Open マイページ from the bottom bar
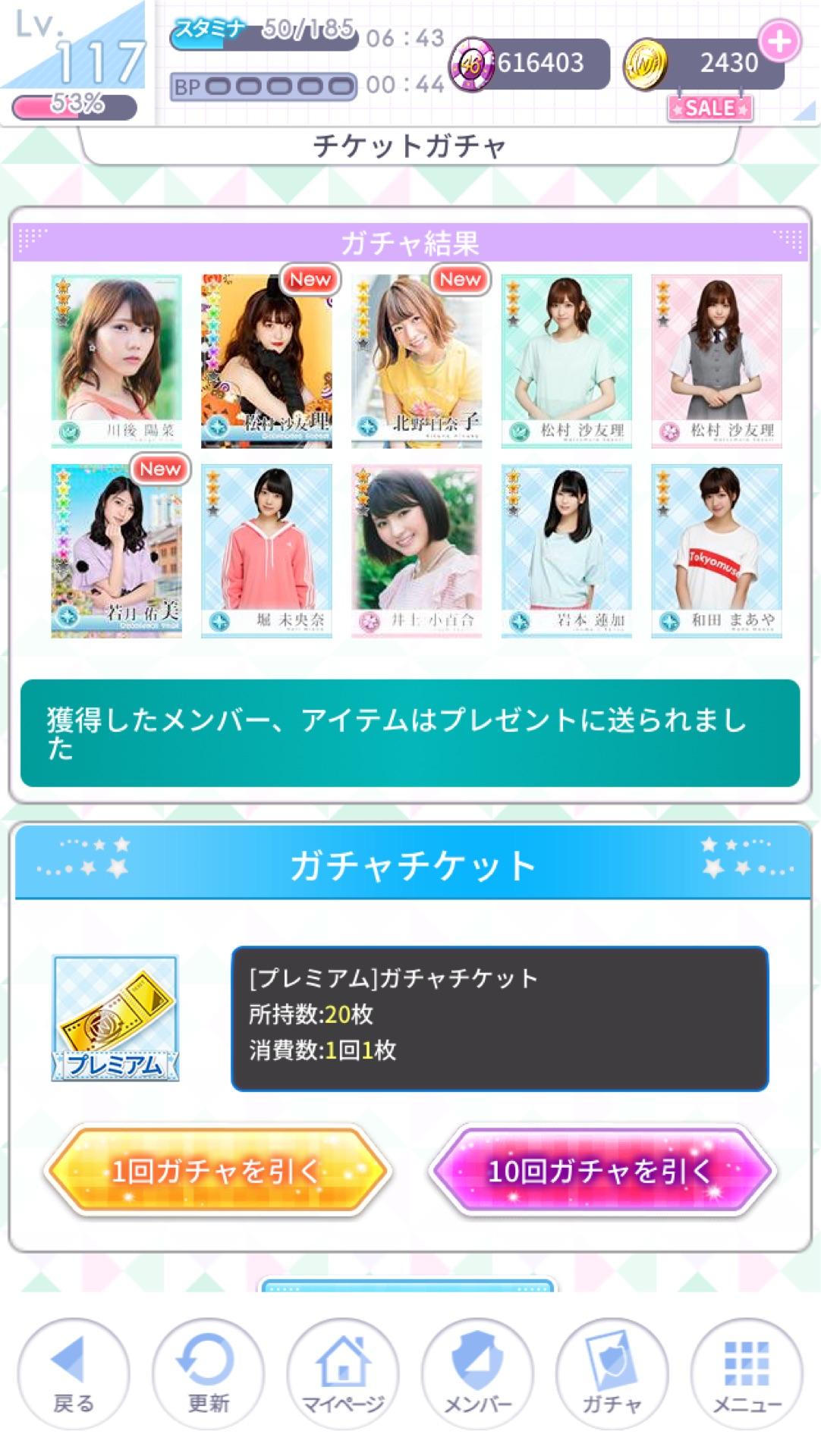This screenshot has width=821, height=1456. coord(343,1373)
